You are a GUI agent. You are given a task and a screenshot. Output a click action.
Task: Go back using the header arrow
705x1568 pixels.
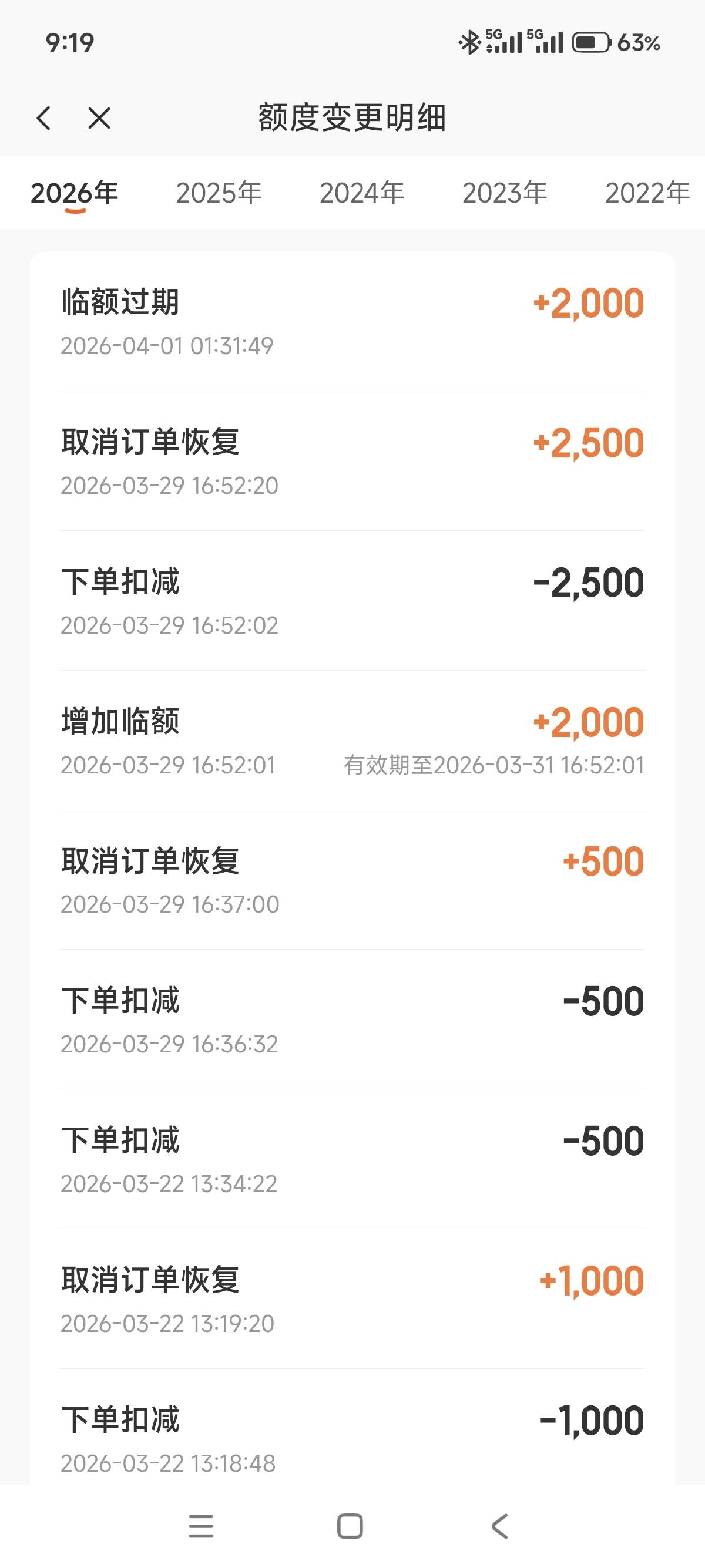(44, 118)
